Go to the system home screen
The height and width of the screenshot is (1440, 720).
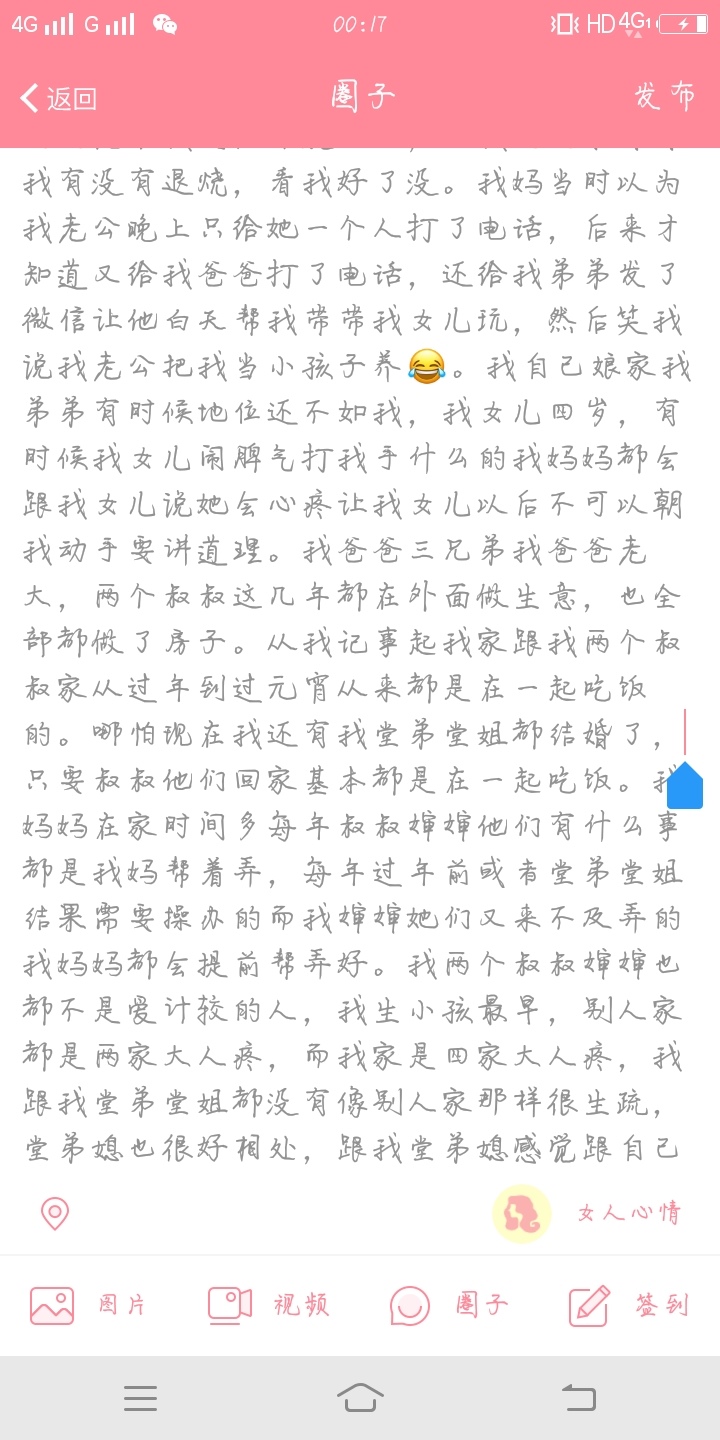coord(360,1398)
